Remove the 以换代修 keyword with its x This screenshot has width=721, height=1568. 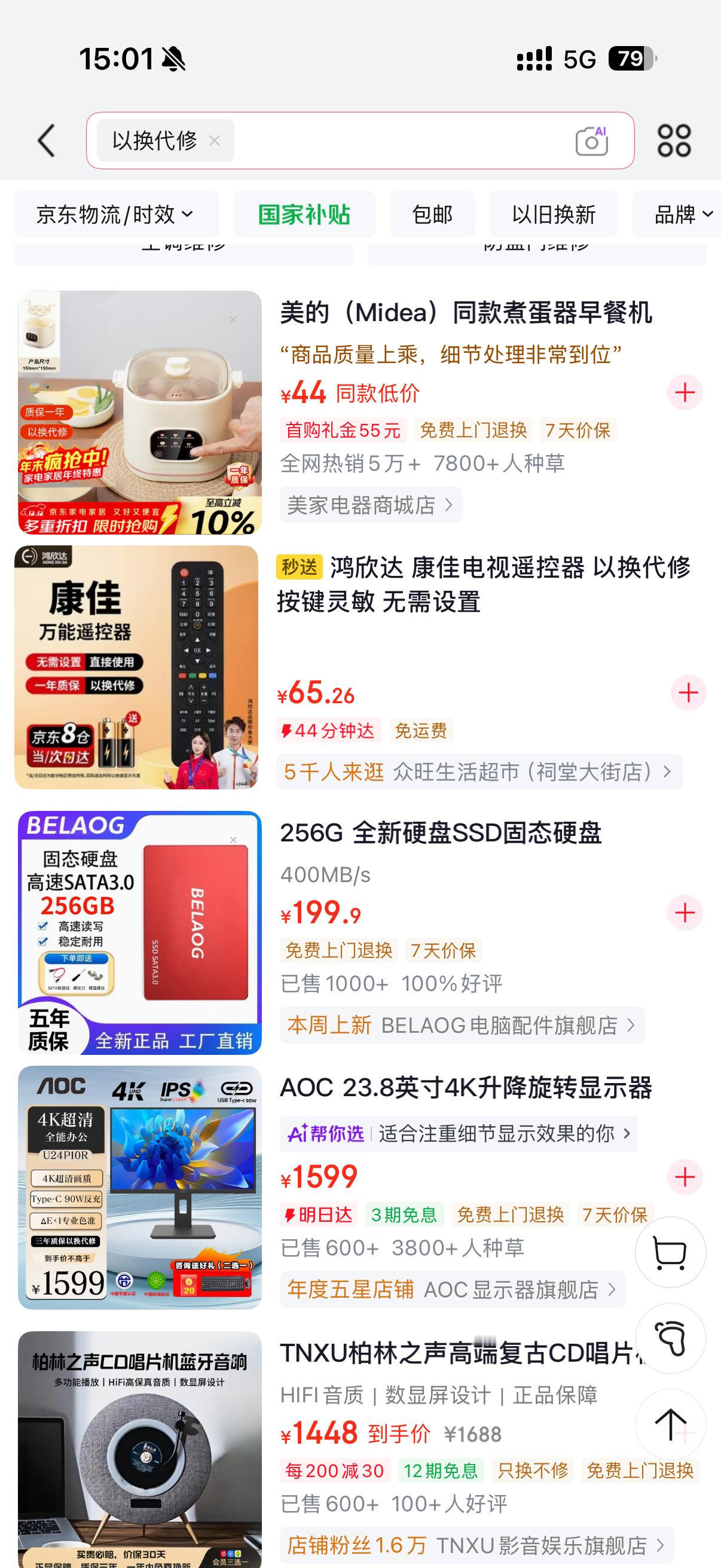[x=214, y=141]
